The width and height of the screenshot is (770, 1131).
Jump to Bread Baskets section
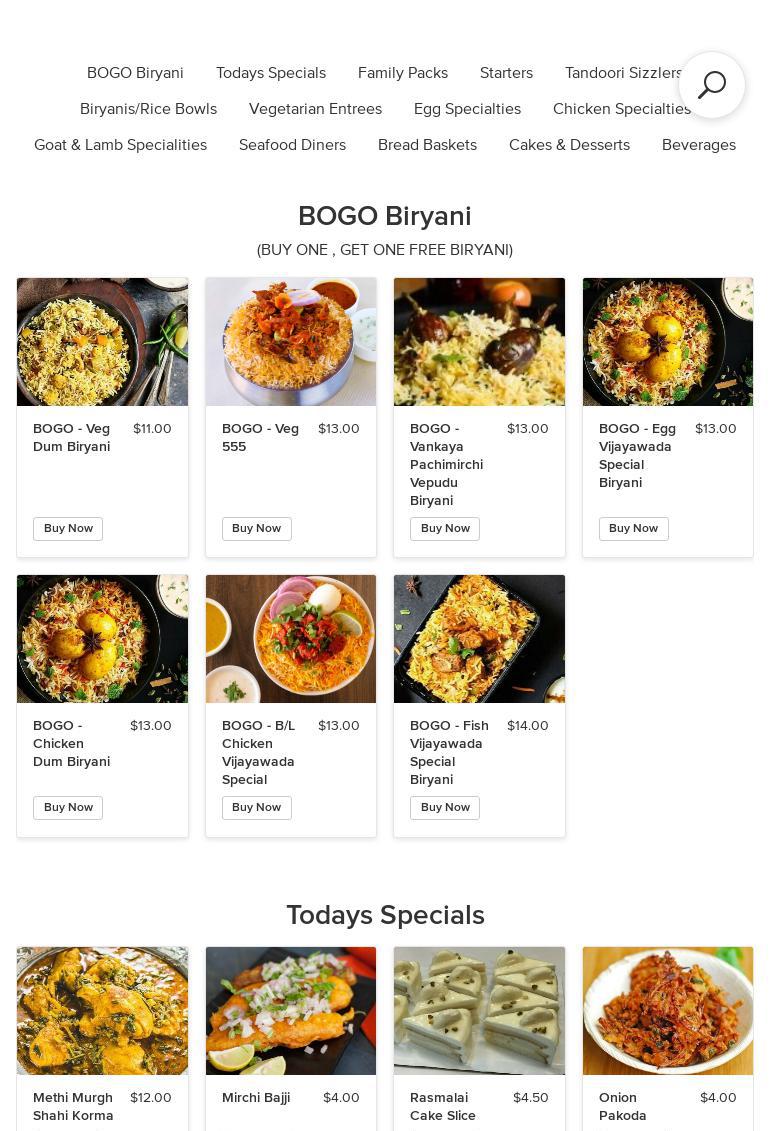pos(427,145)
